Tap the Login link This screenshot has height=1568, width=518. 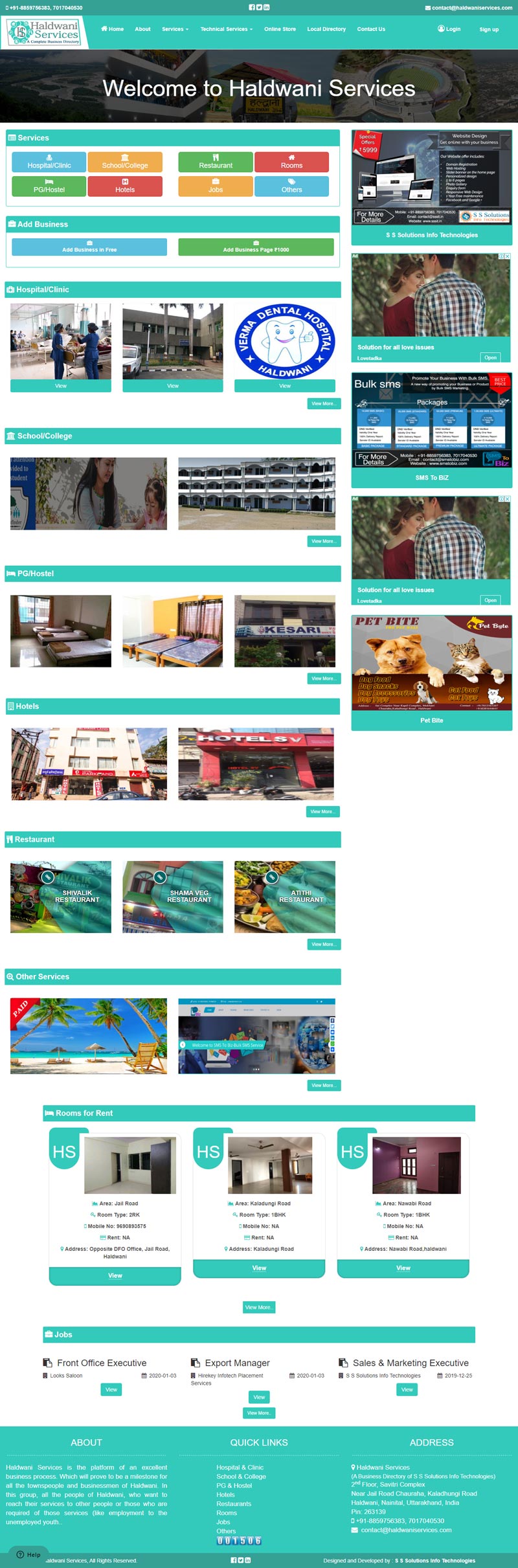tap(449, 29)
